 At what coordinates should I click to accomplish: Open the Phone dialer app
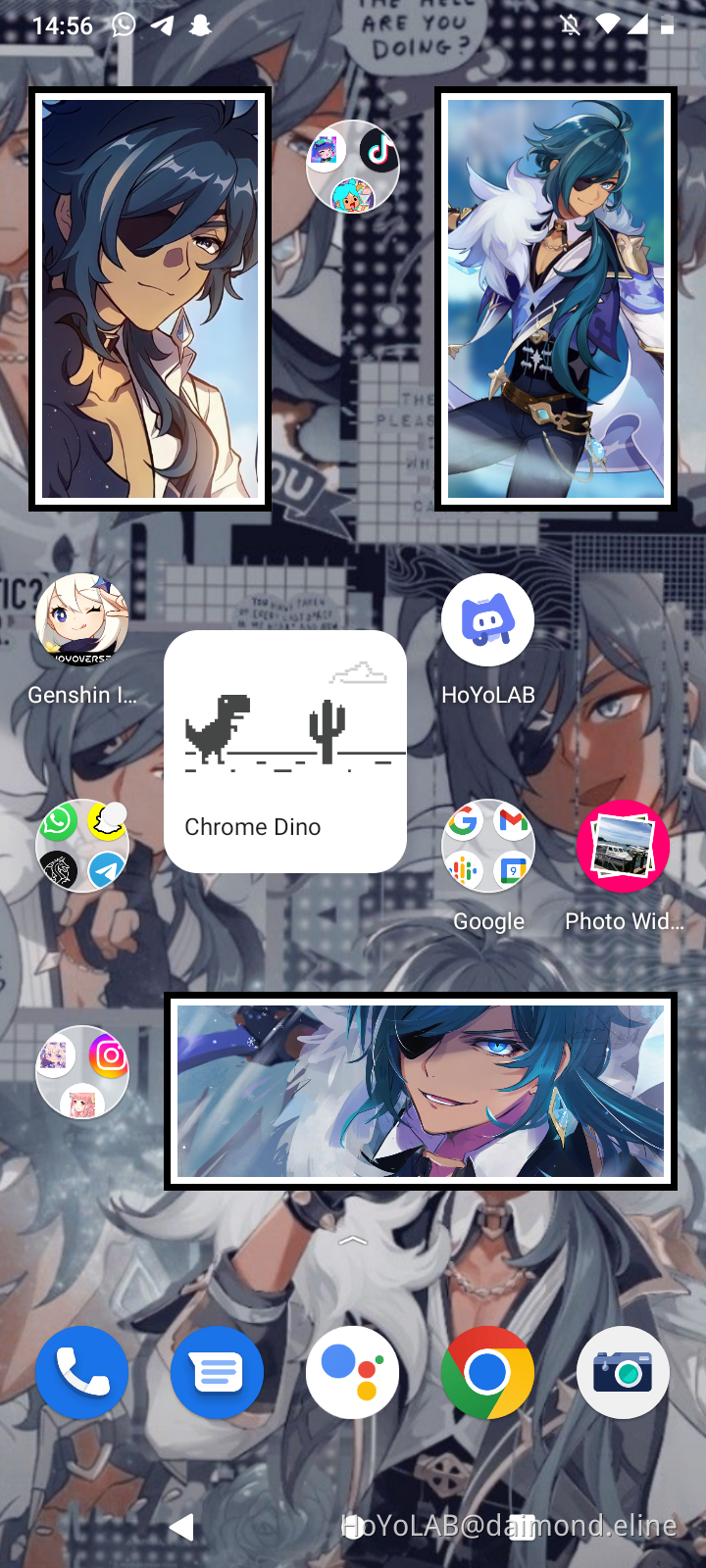point(82,1372)
